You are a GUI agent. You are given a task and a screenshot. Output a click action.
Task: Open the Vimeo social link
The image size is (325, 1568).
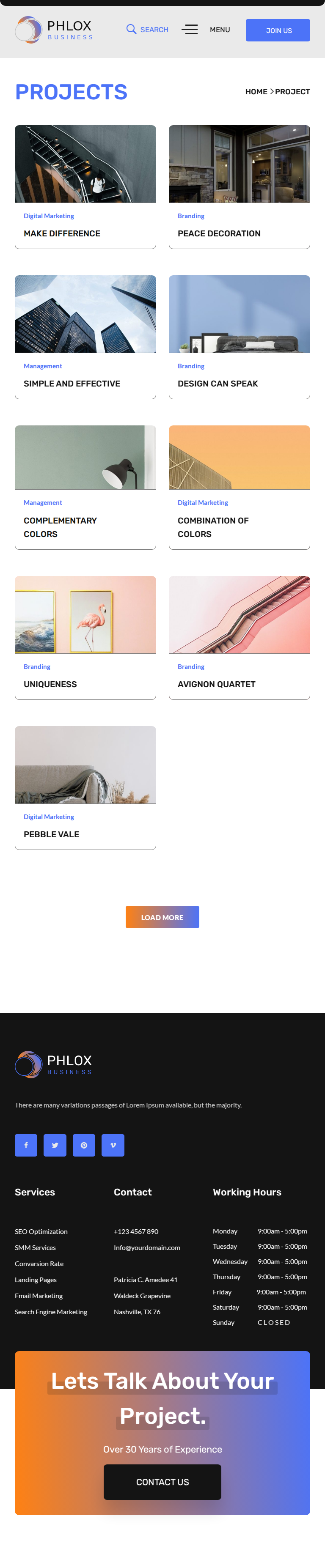[113, 1145]
